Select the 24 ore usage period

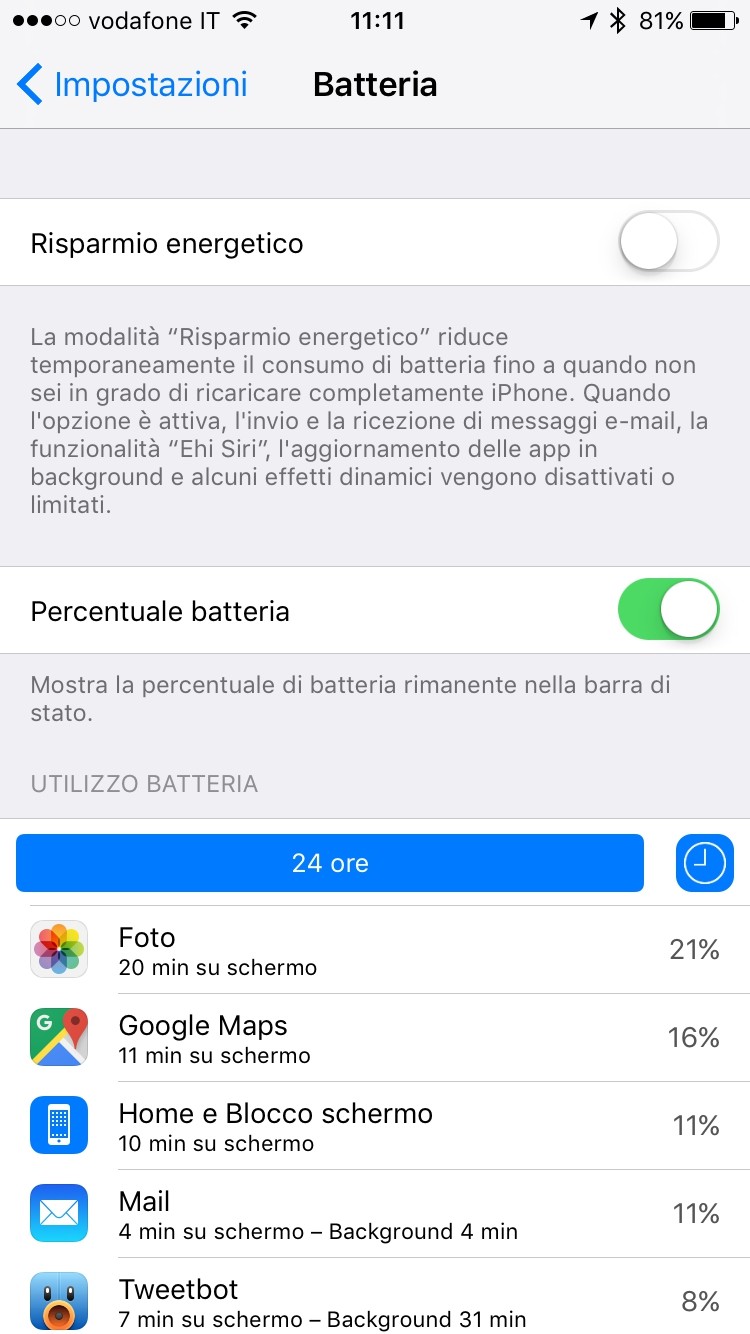coord(330,863)
